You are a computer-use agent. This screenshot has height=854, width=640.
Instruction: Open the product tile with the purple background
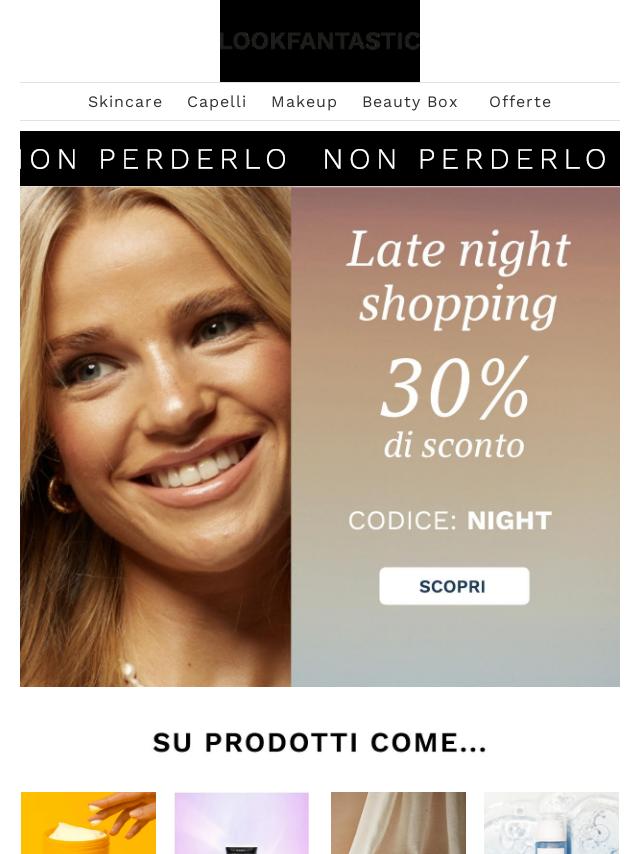click(x=242, y=823)
